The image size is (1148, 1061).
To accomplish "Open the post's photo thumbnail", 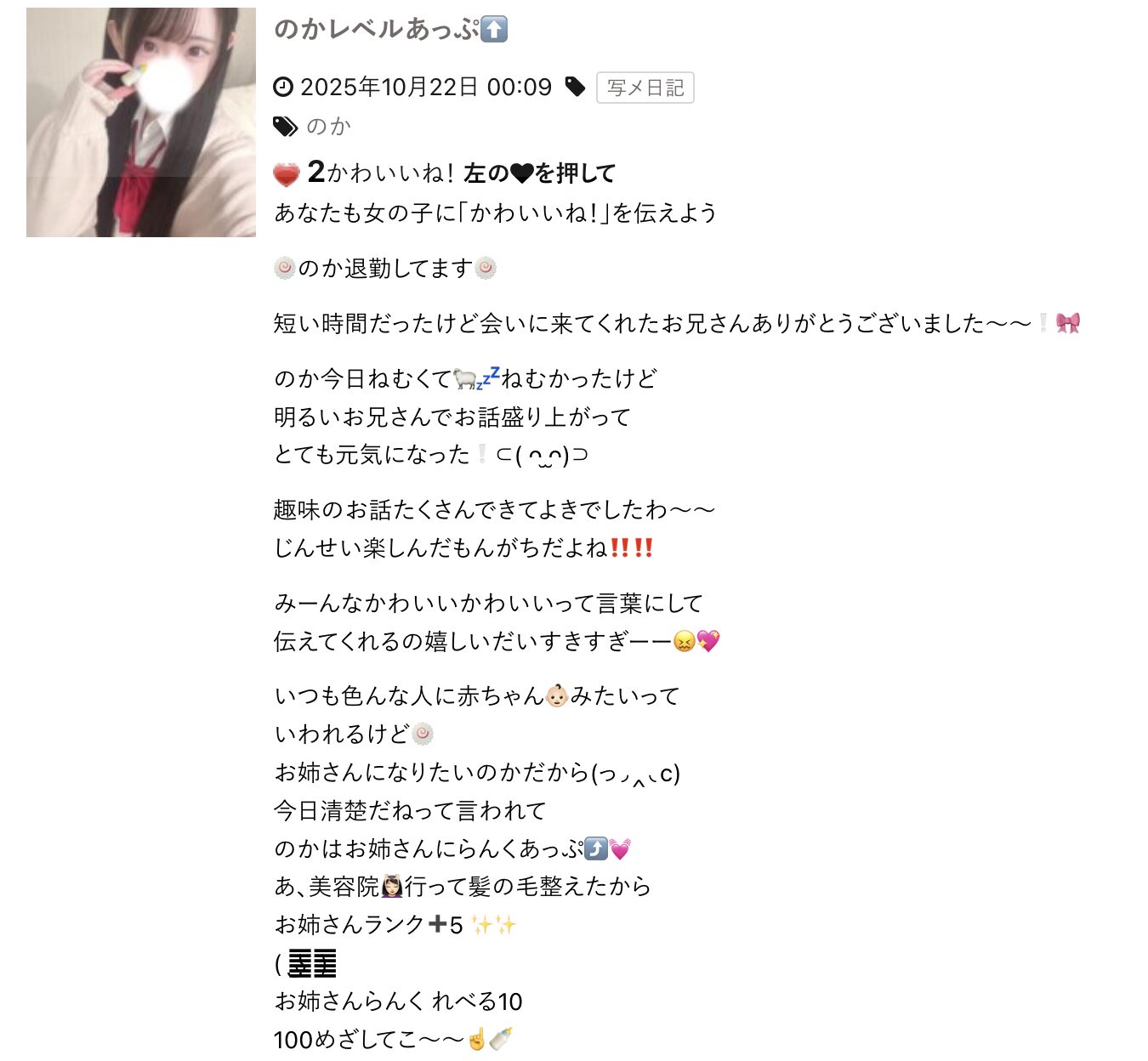I will pyautogui.click(x=141, y=122).
